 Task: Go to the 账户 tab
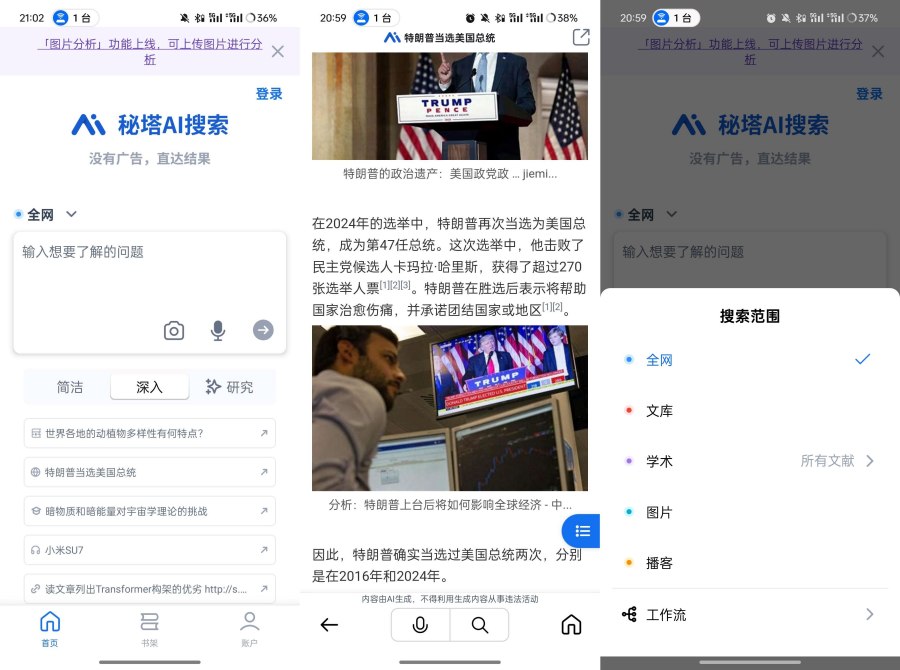tap(249, 628)
